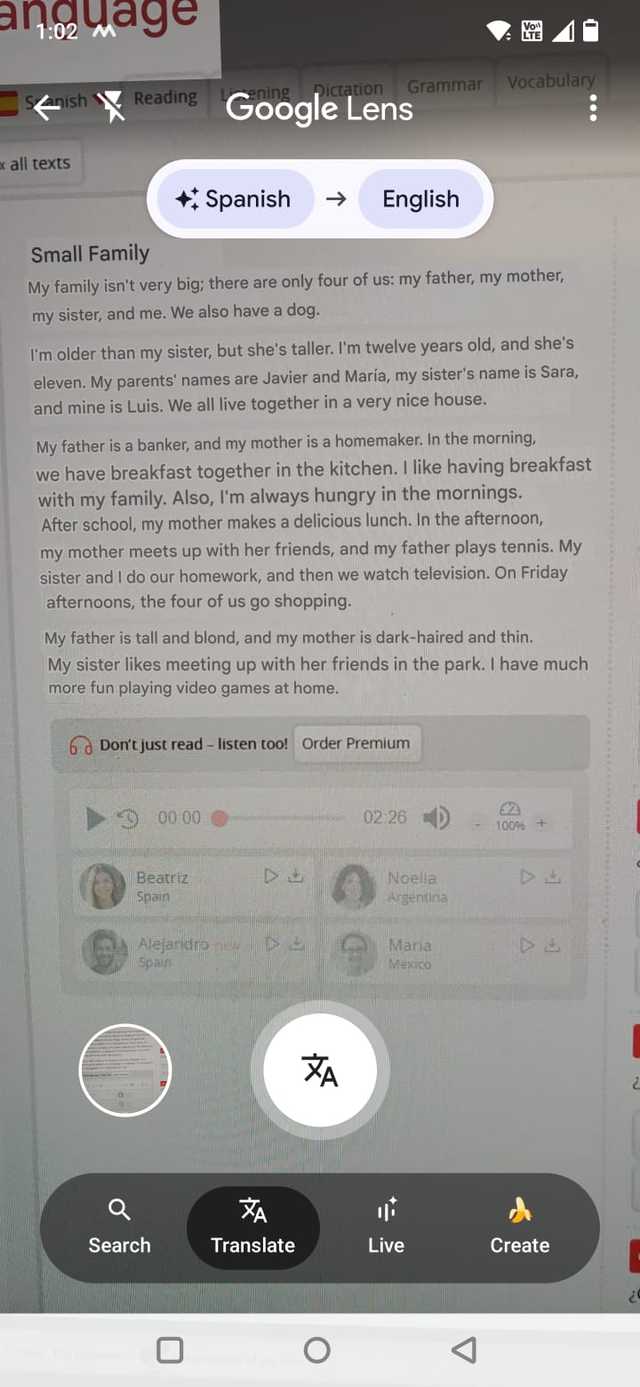This screenshot has width=640, height=1387.
Task: Go back from Google Lens
Action: pyautogui.click(x=46, y=108)
